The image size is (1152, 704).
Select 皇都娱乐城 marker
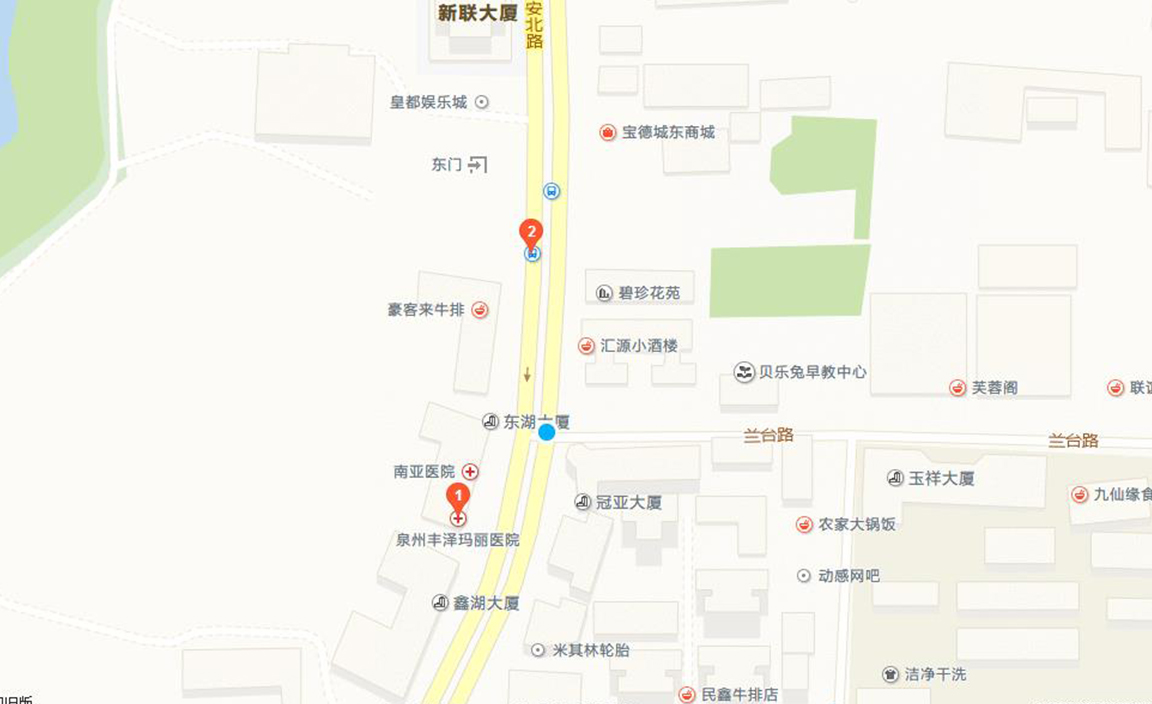pos(481,102)
